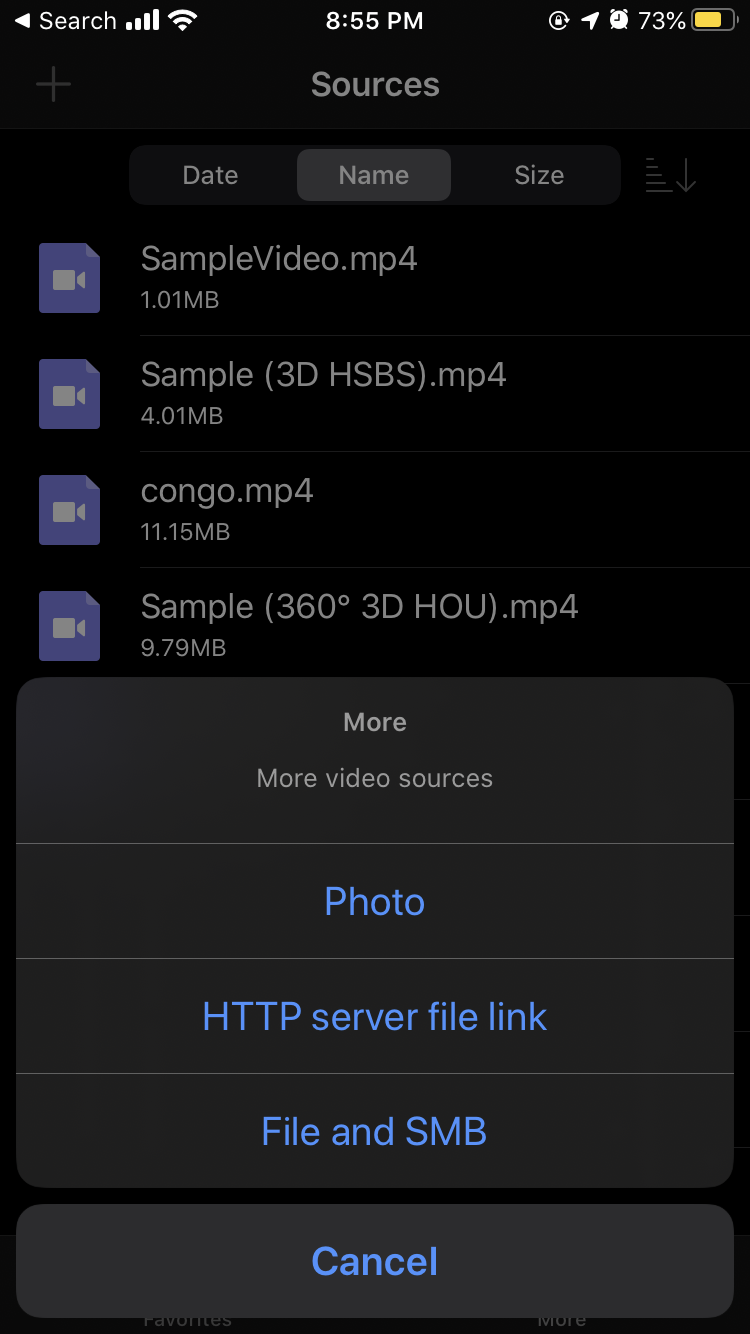Select HTTP server file link option

tap(375, 1016)
